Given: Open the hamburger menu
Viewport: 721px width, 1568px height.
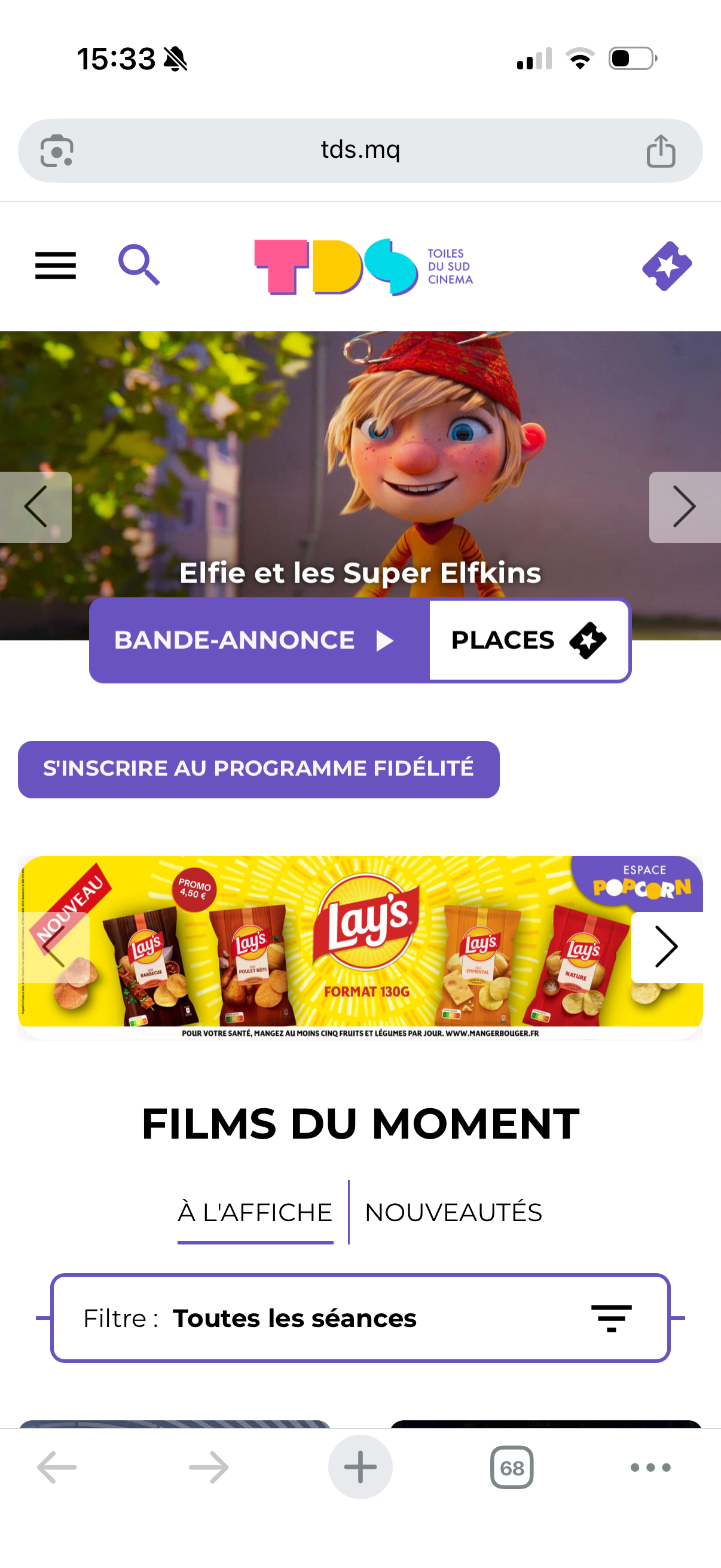Looking at the screenshot, I should (56, 266).
